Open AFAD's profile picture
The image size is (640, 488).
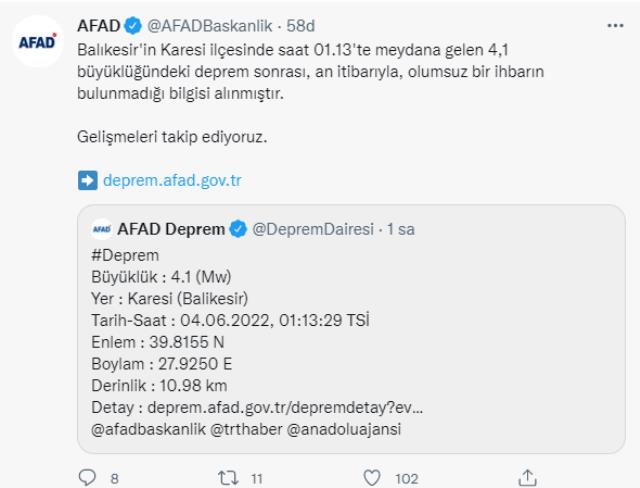(37, 45)
